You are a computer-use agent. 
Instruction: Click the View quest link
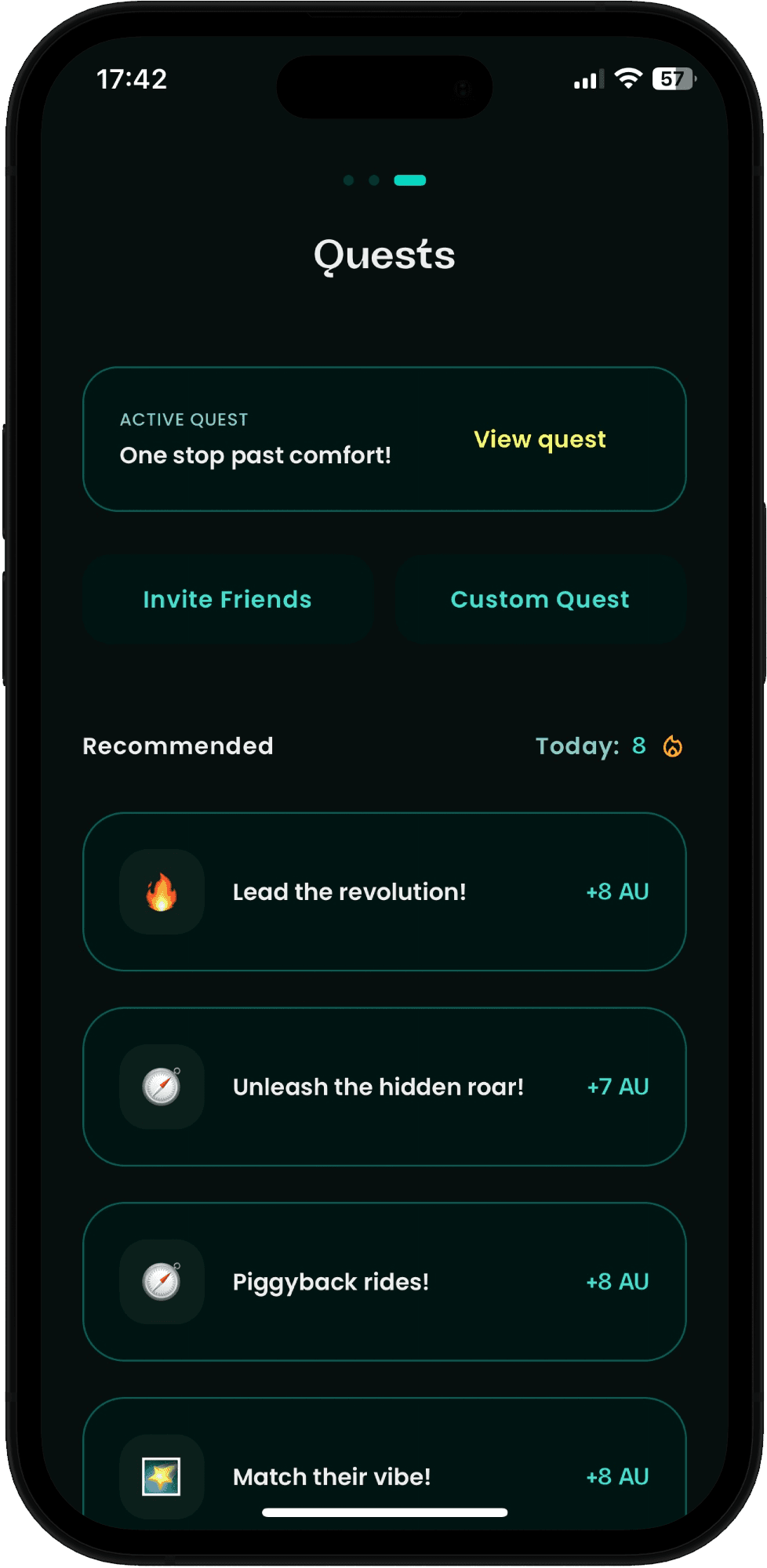(539, 439)
